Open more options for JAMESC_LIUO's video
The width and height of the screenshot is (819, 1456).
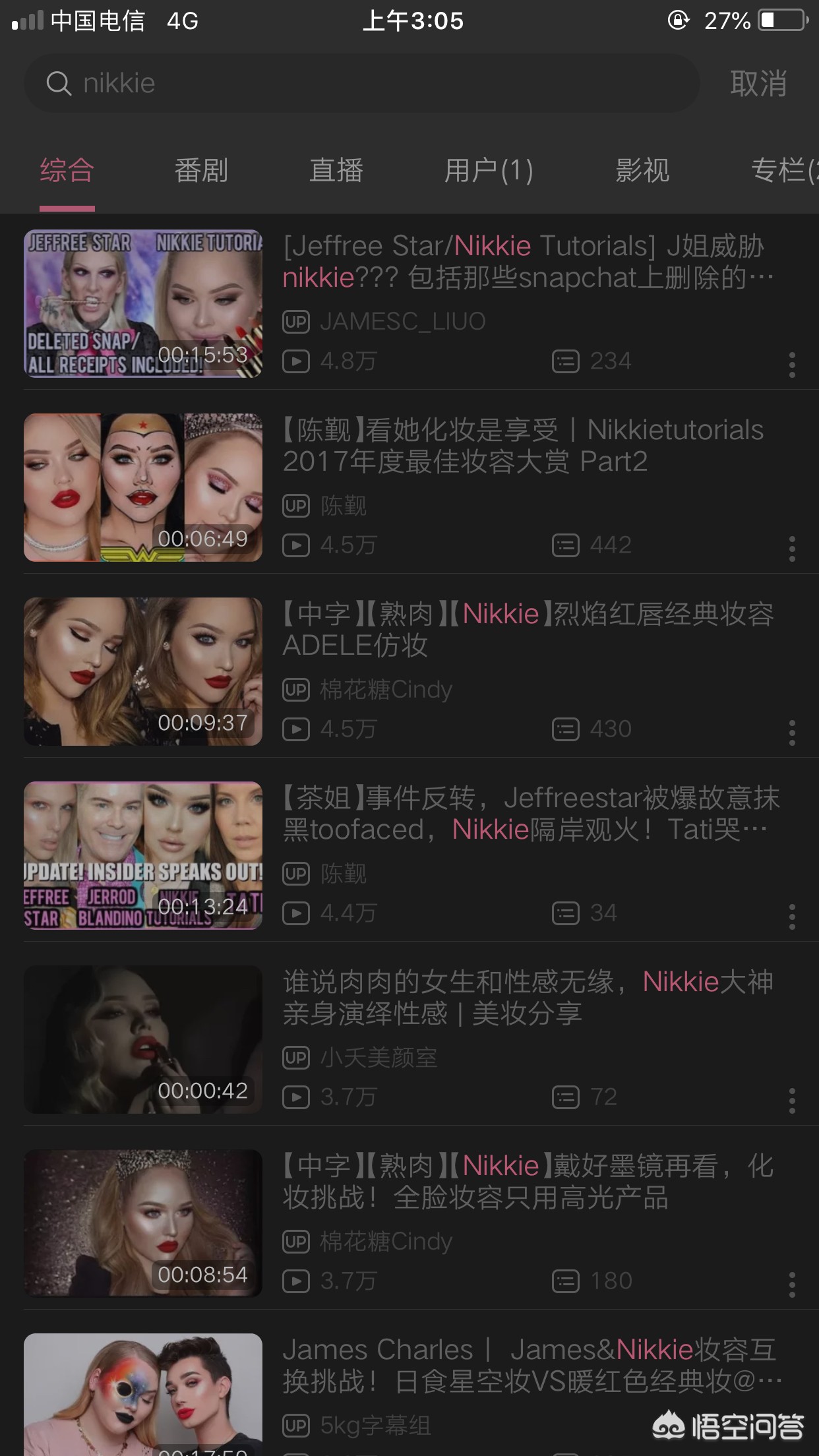pos(792,365)
